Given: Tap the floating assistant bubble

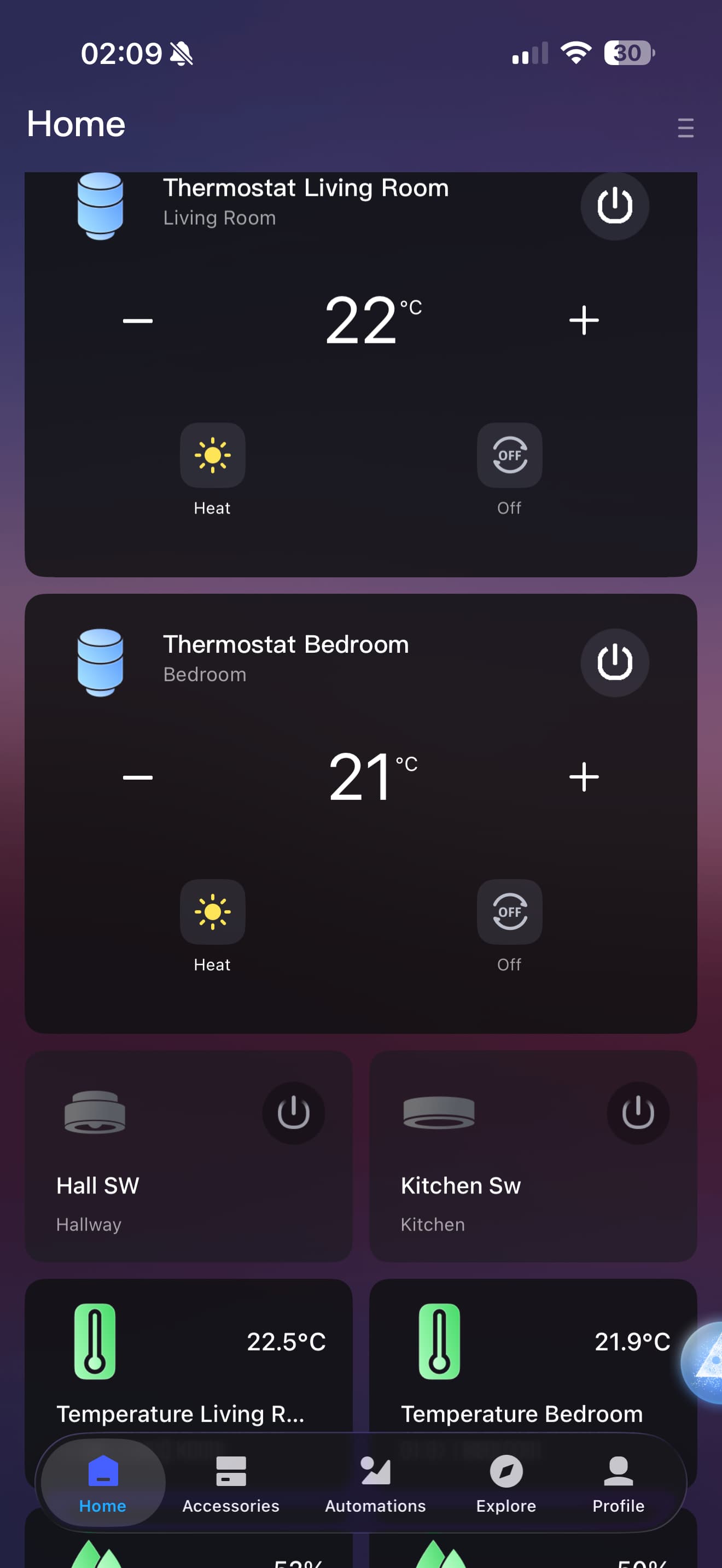Looking at the screenshot, I should click(x=706, y=1362).
